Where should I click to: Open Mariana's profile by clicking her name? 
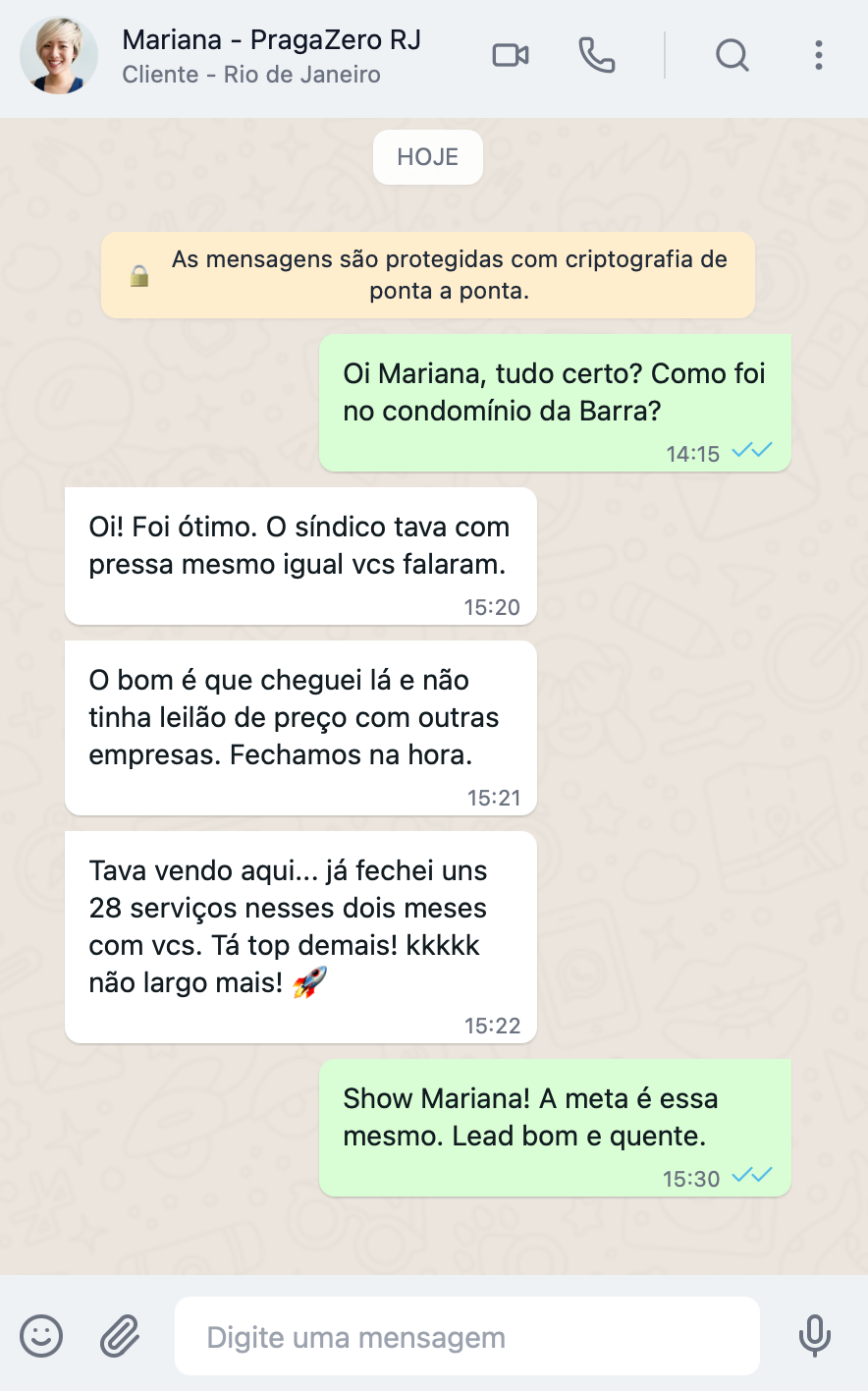(271, 40)
